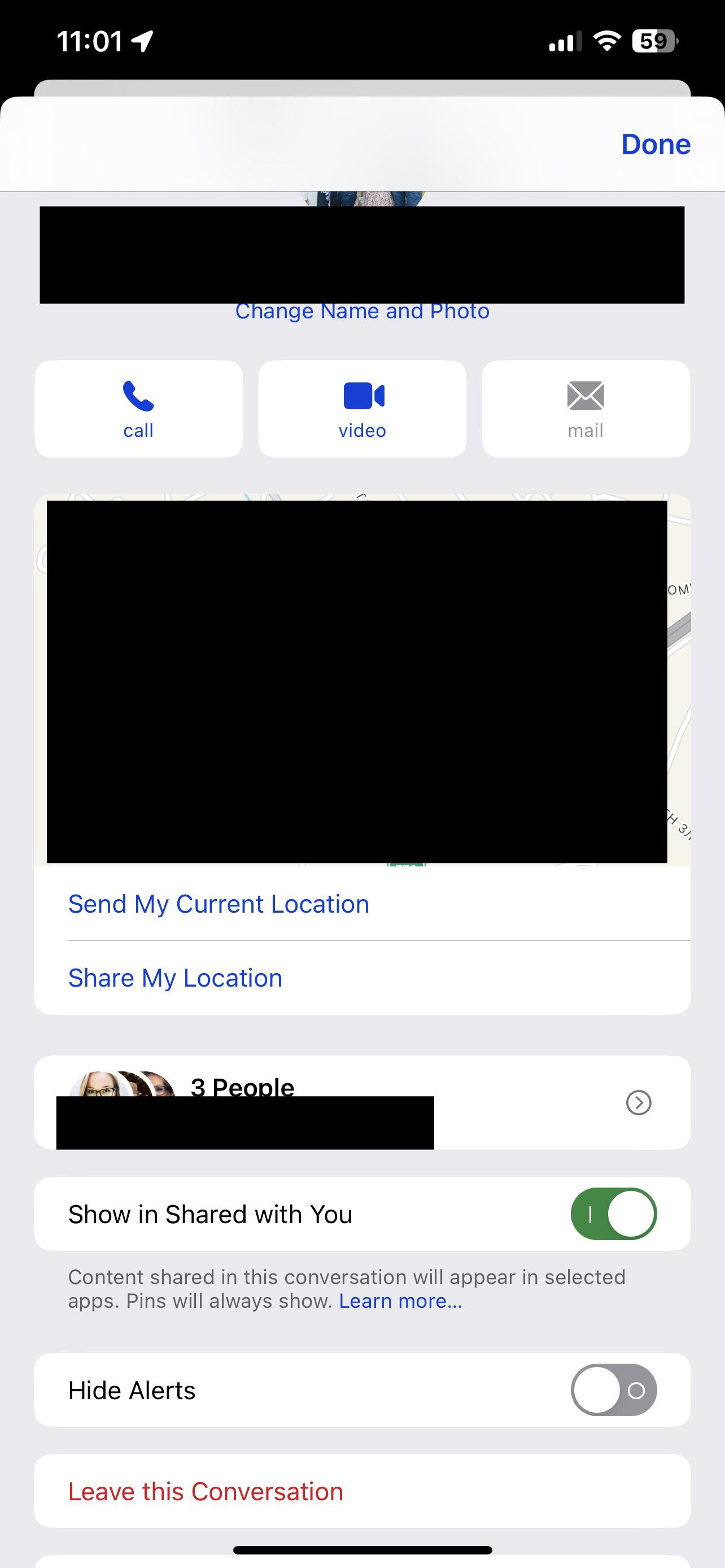Expand the 3 People member list

point(638,1102)
